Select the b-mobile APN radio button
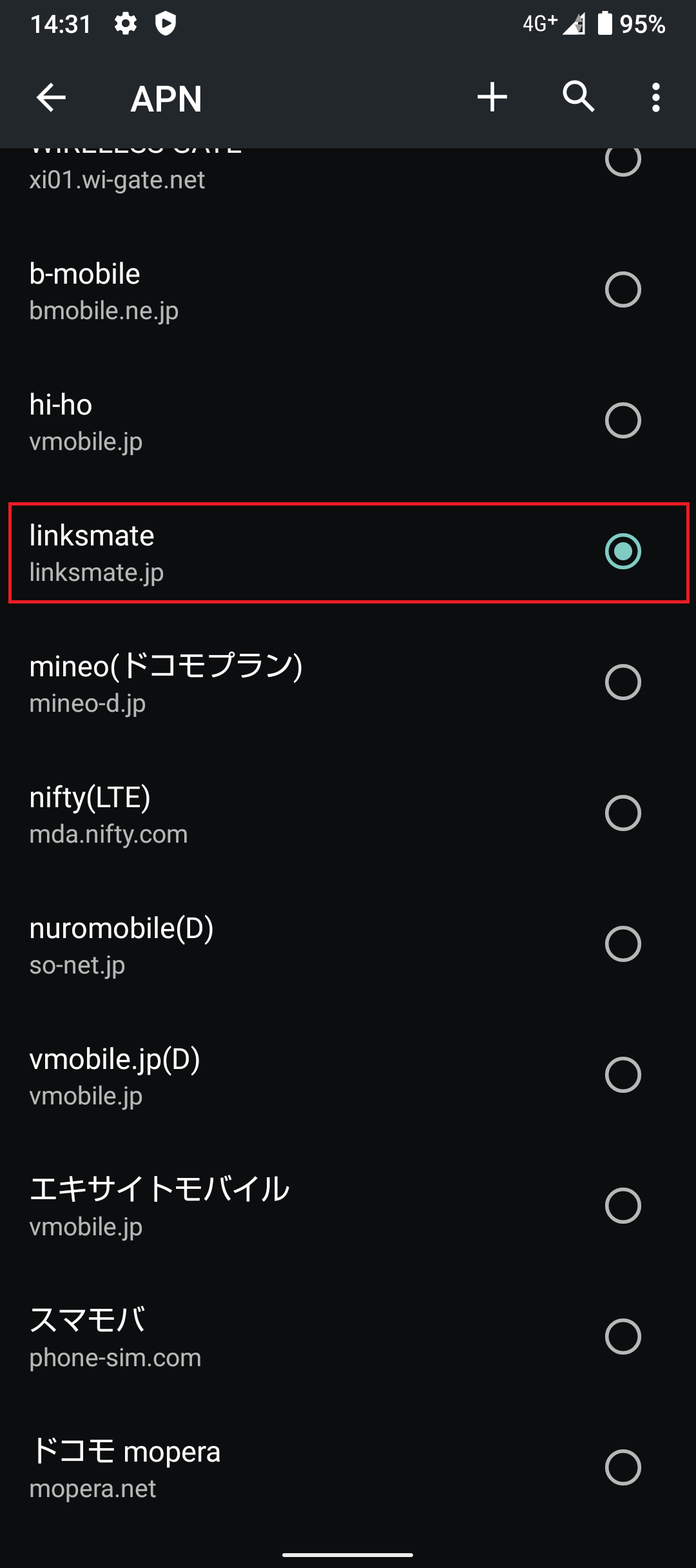This screenshot has height=1568, width=696. click(x=623, y=291)
